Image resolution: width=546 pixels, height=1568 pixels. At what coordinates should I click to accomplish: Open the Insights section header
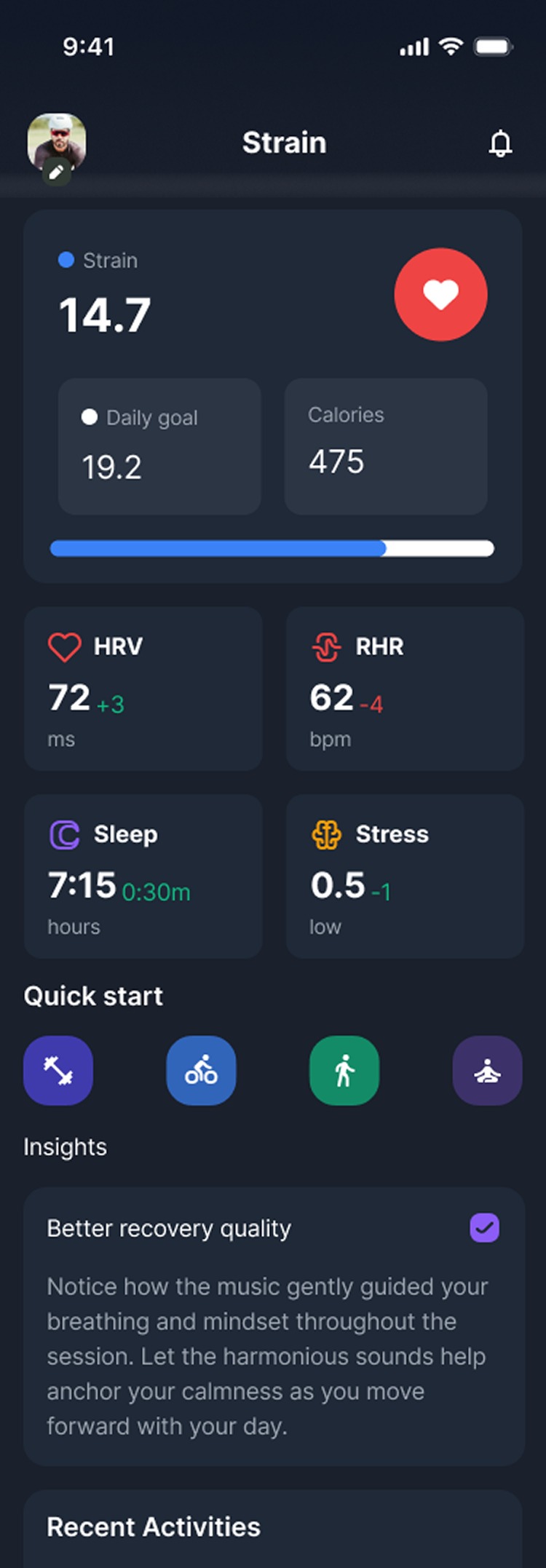click(65, 1147)
